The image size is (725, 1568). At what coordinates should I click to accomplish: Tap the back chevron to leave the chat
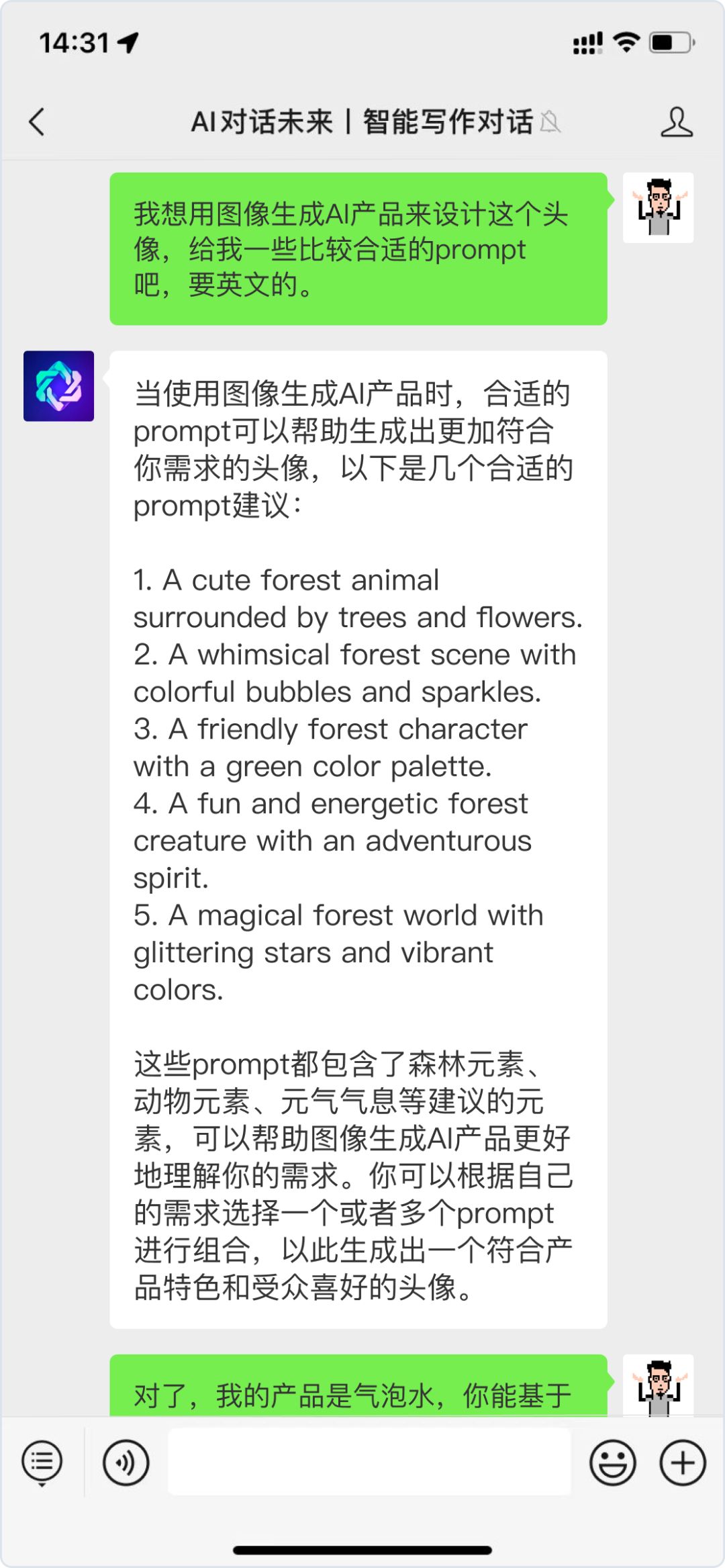[x=37, y=123]
